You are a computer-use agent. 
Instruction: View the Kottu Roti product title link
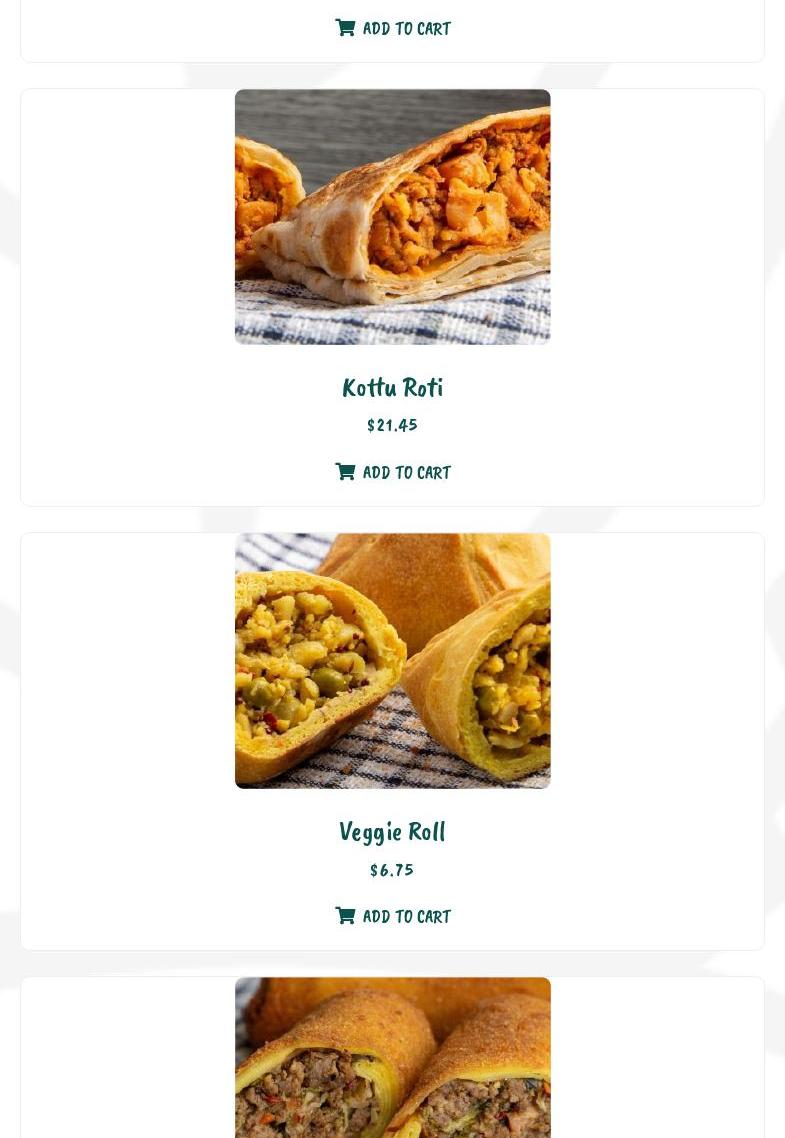pos(392,388)
